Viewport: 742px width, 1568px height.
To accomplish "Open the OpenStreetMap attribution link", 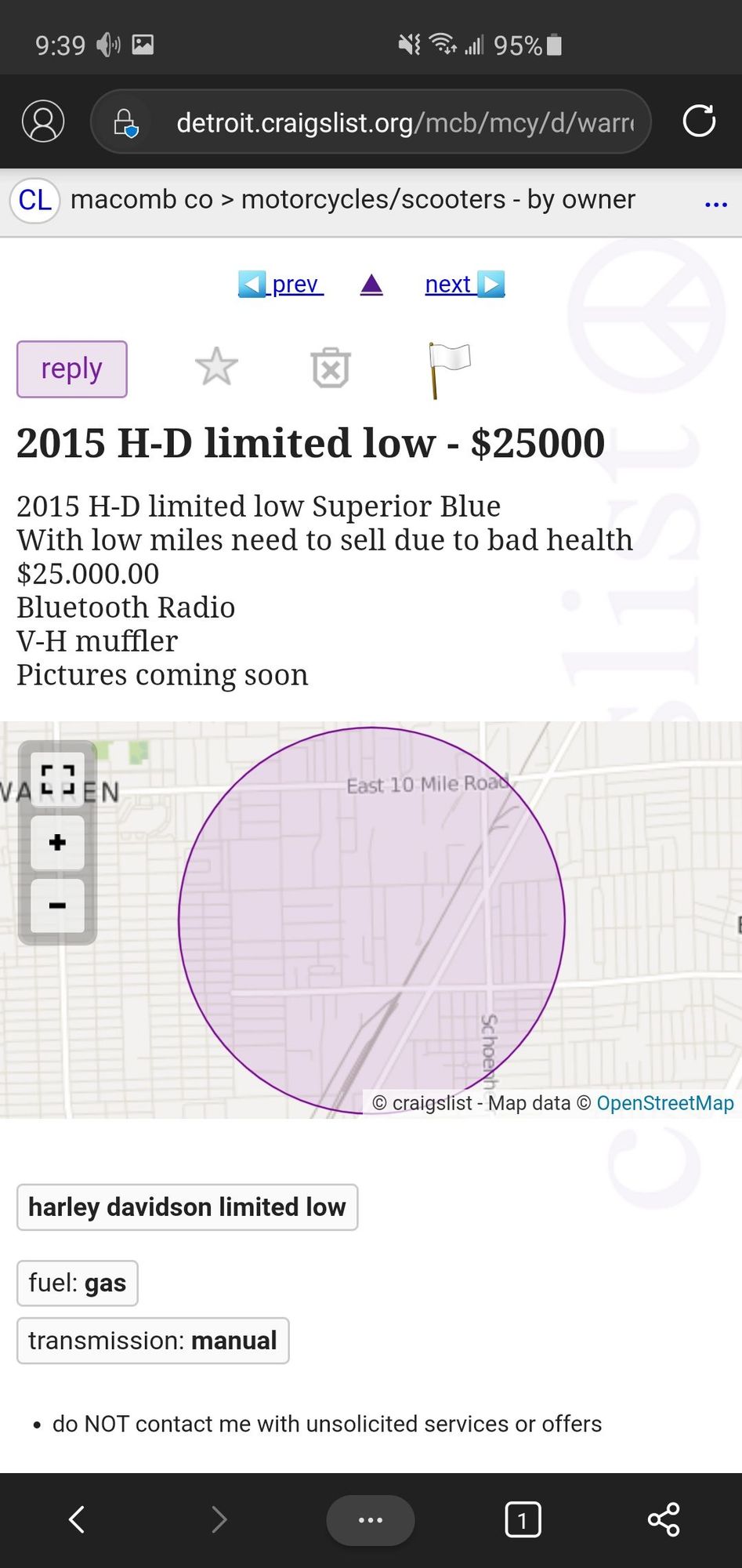I will [664, 1103].
